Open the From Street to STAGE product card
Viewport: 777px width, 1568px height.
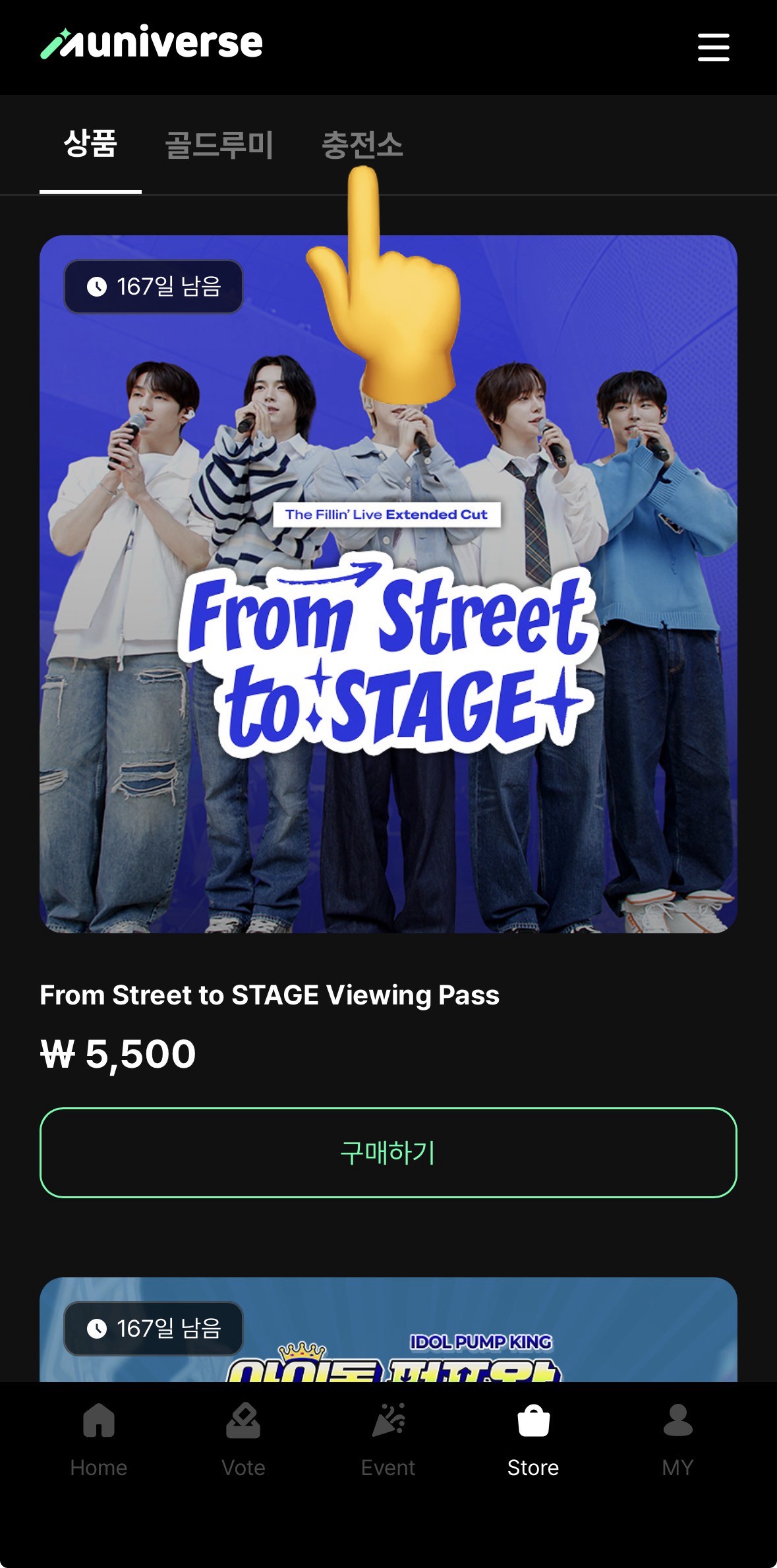tap(388, 584)
